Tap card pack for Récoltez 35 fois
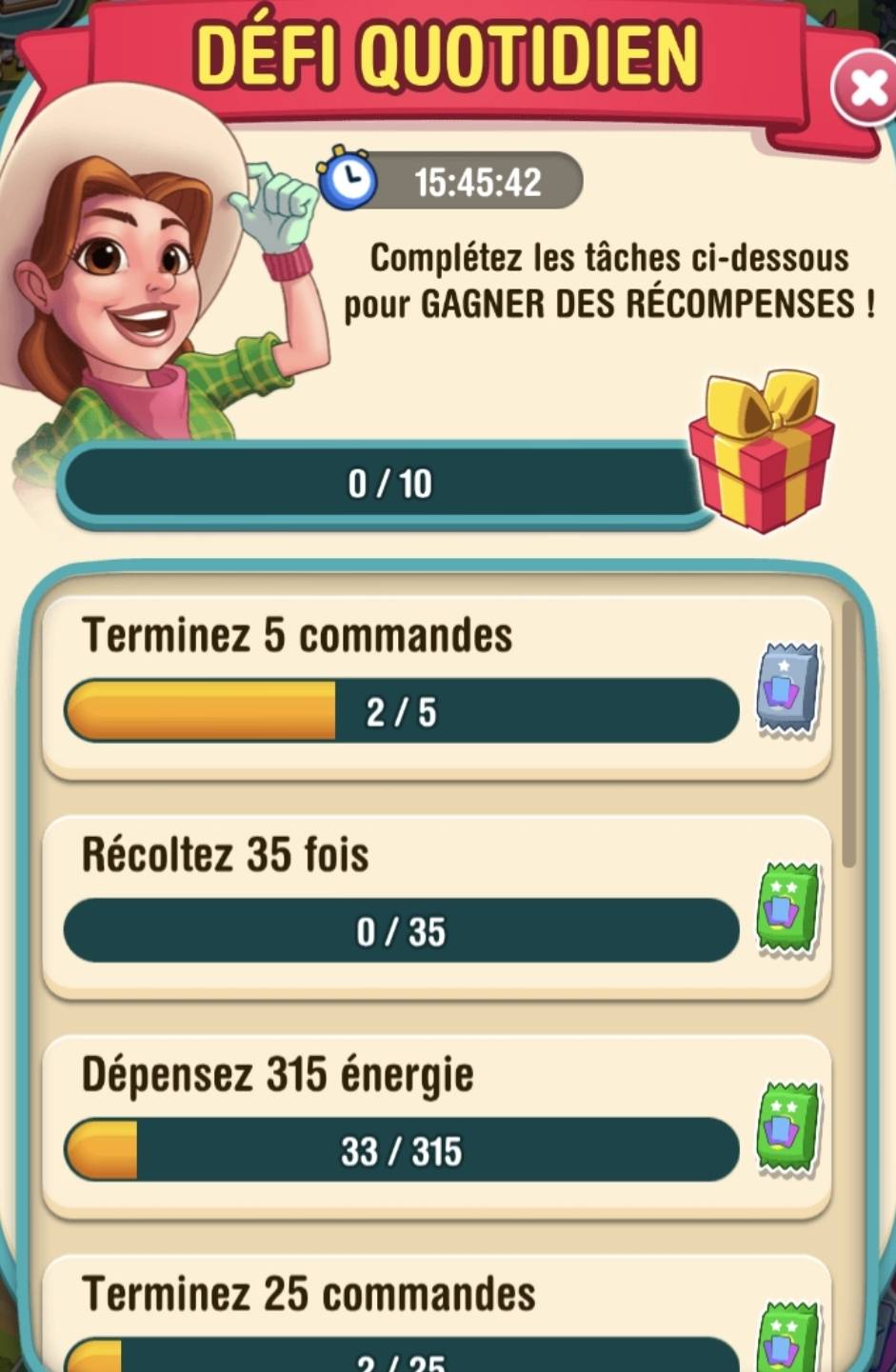896x1372 pixels. pyautogui.click(x=788, y=909)
